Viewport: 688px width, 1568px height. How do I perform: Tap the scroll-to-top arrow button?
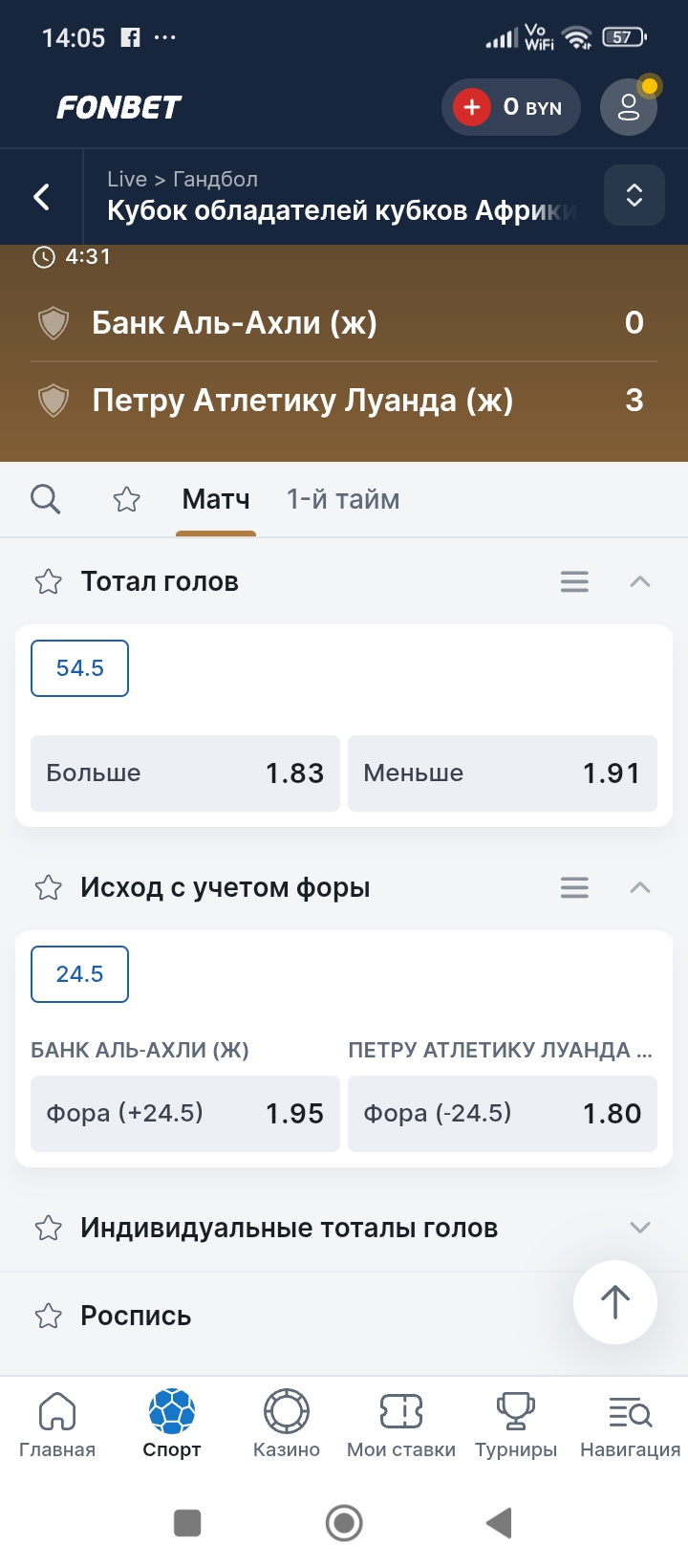click(614, 1301)
